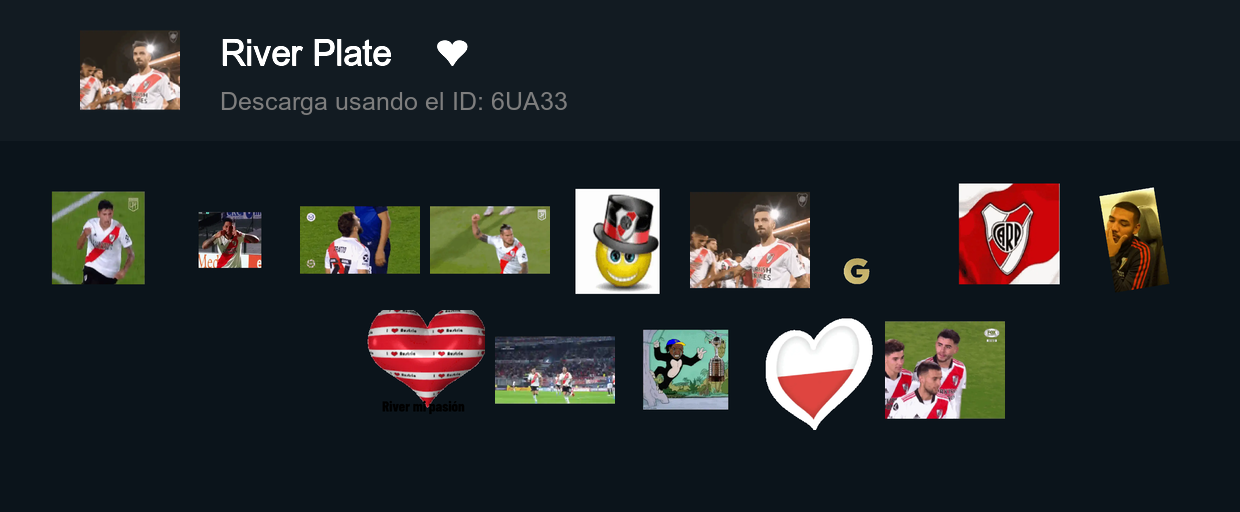Choose the striped heart 'River mi pasión' sticker
Viewport: 1240px width, 512px height.
(426, 359)
